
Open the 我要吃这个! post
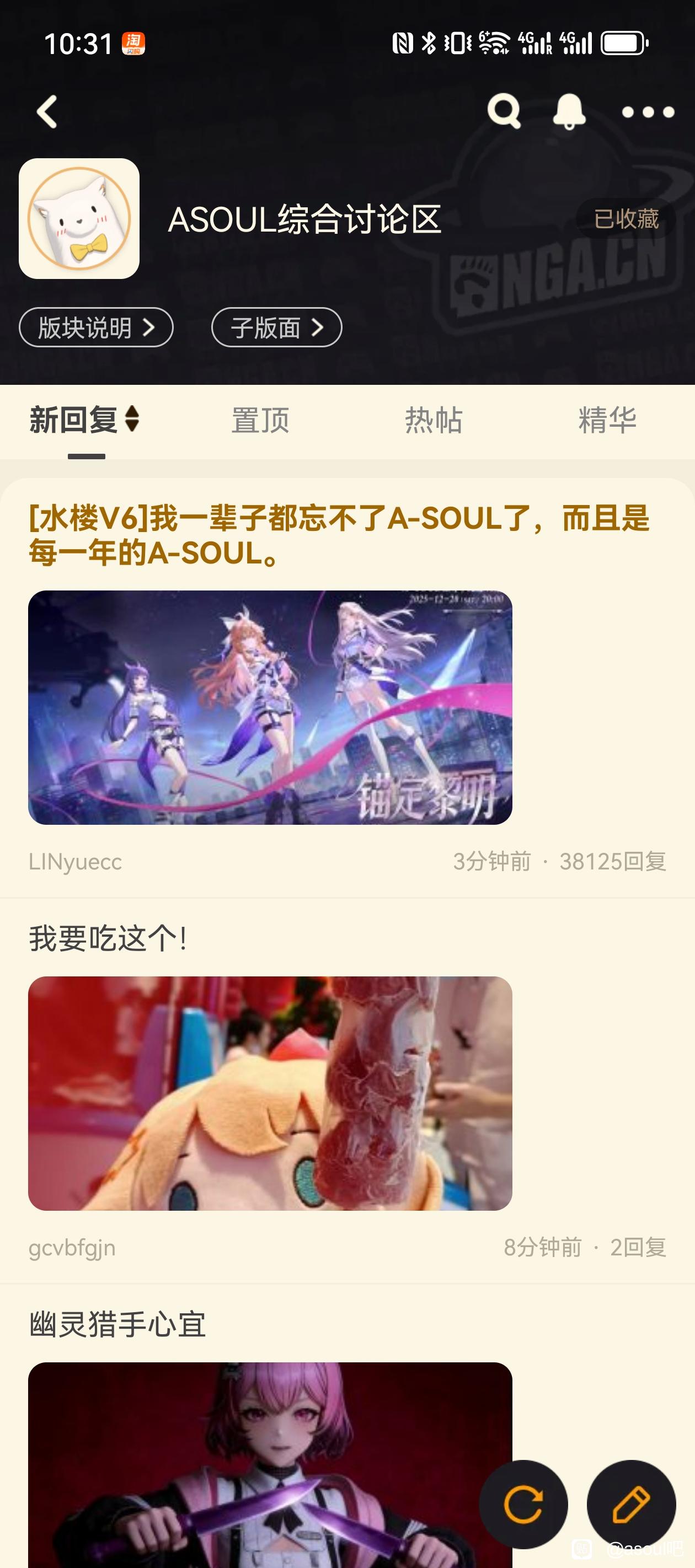click(109, 938)
